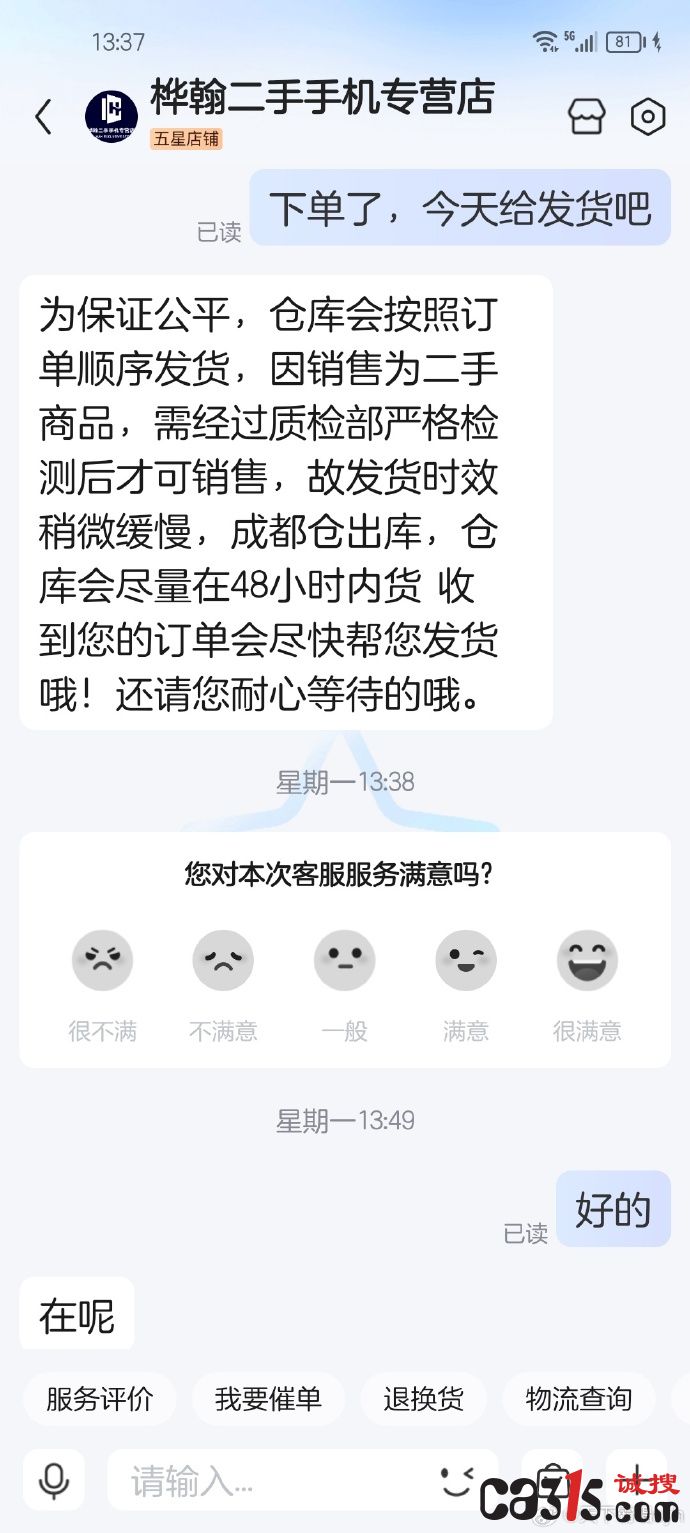Open 物流查询 shortcut
The image size is (690, 1533).
578,1399
